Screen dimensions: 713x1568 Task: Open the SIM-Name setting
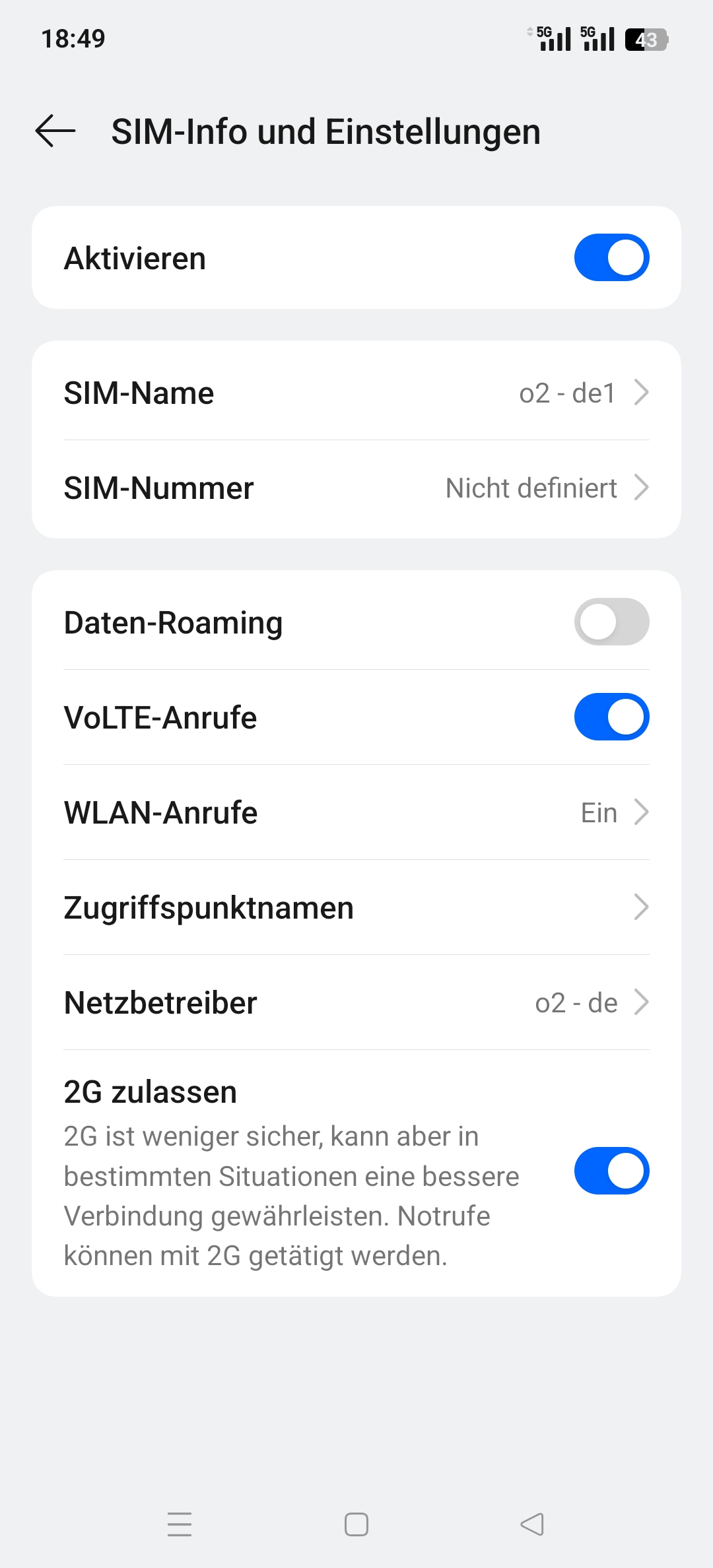(x=356, y=393)
